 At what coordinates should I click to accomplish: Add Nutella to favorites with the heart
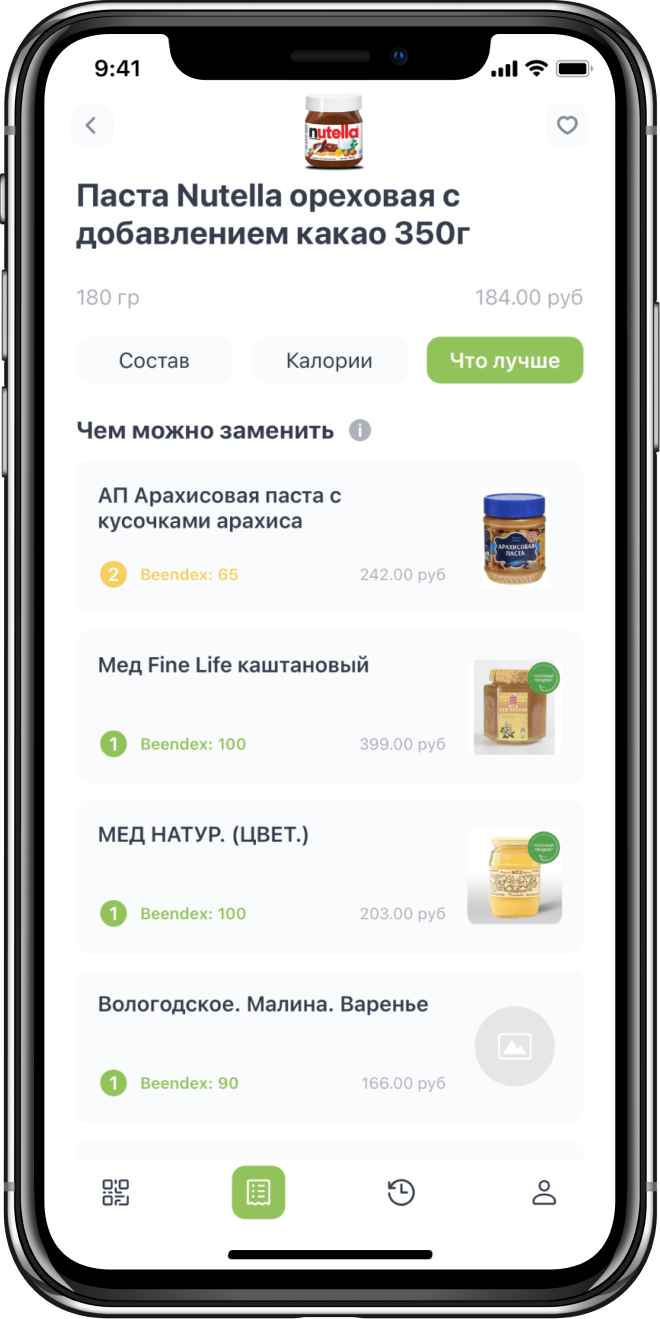[567, 126]
